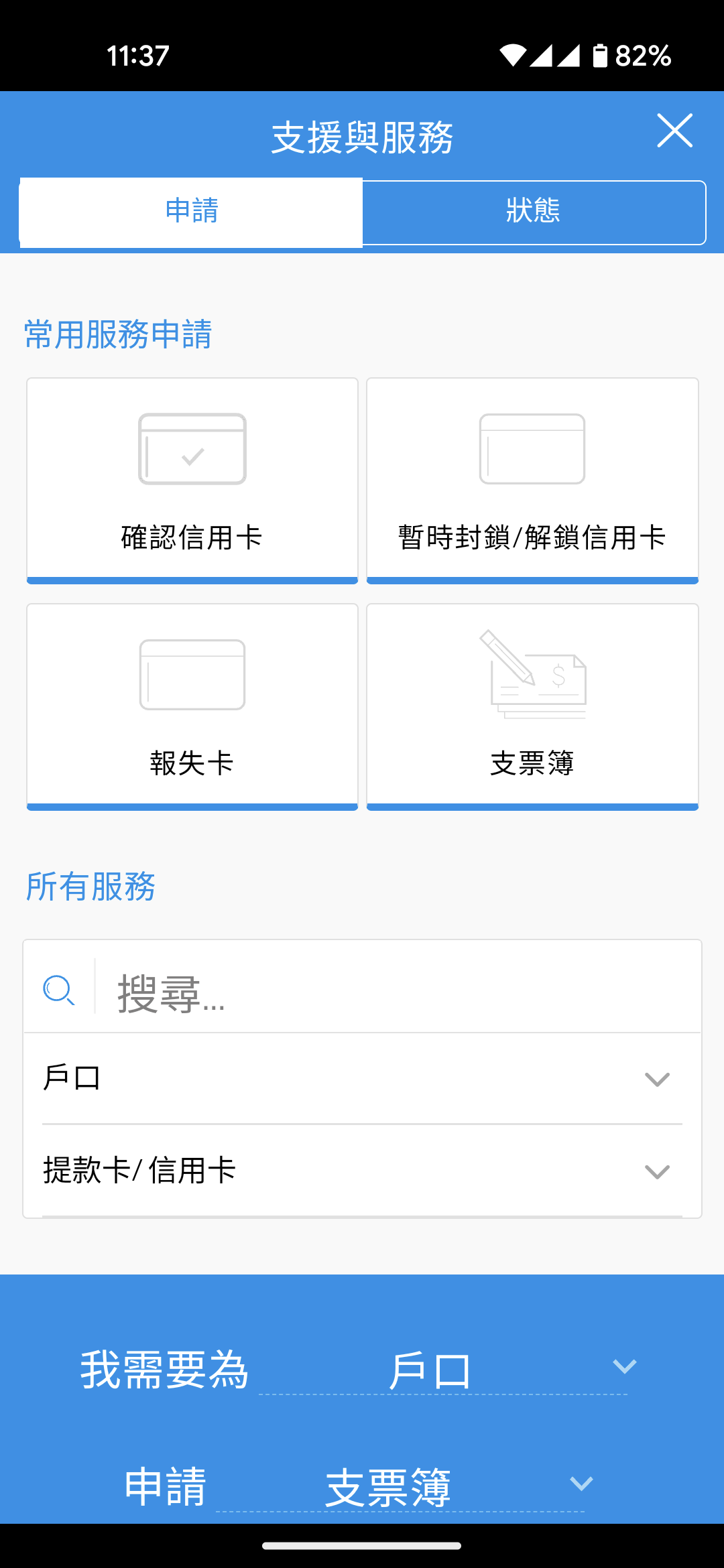724x1568 pixels.
Task: Open the 支票簿 service card
Action: point(532,707)
